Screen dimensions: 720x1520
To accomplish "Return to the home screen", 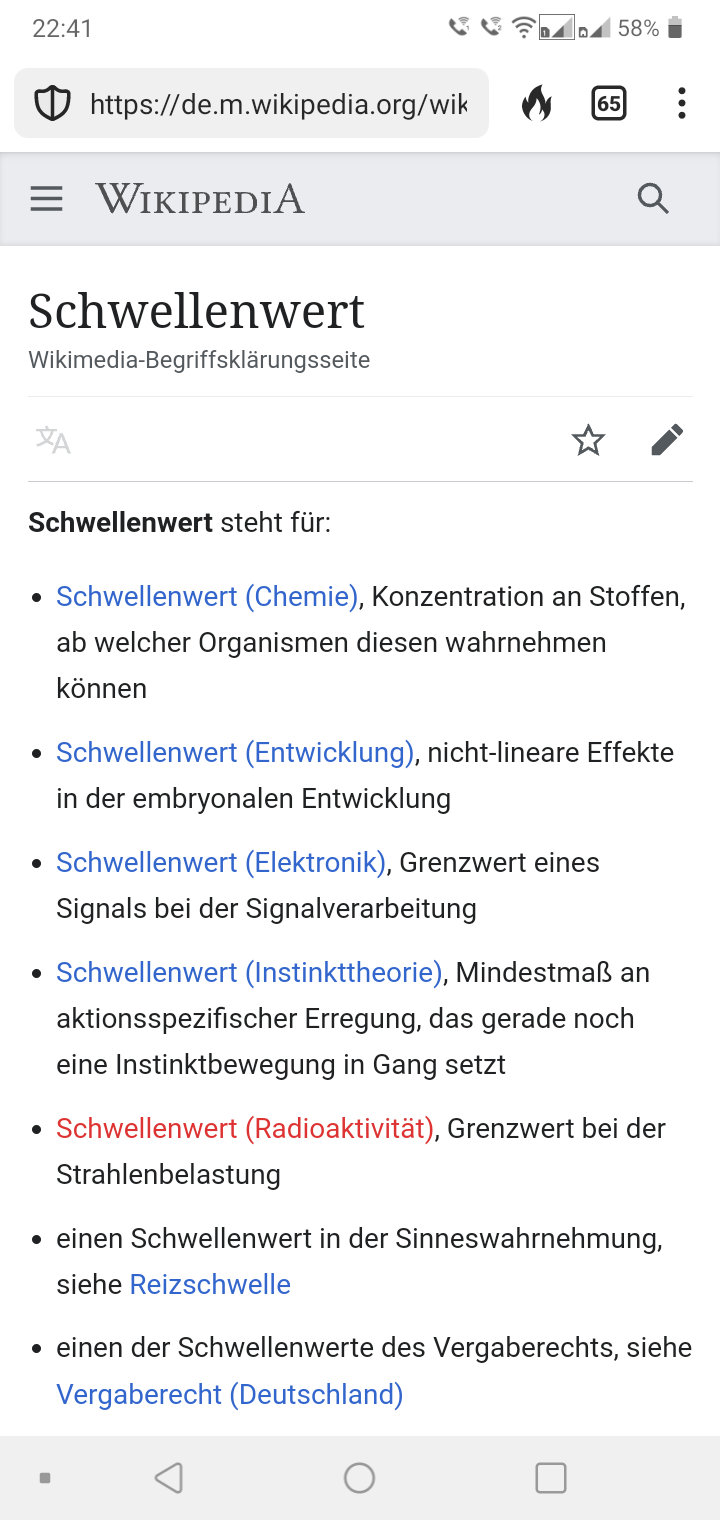I will click(x=359, y=1477).
